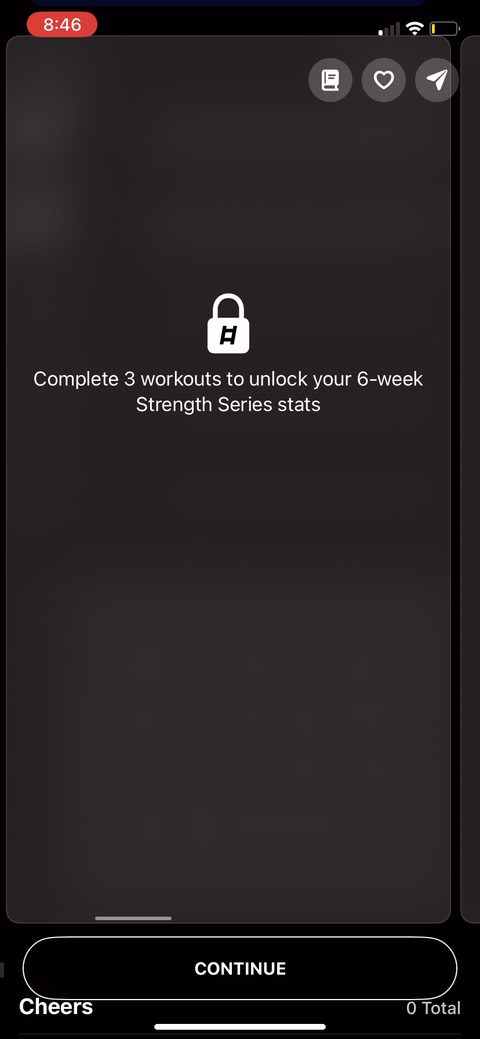Share using the paper plane icon

click(x=436, y=80)
